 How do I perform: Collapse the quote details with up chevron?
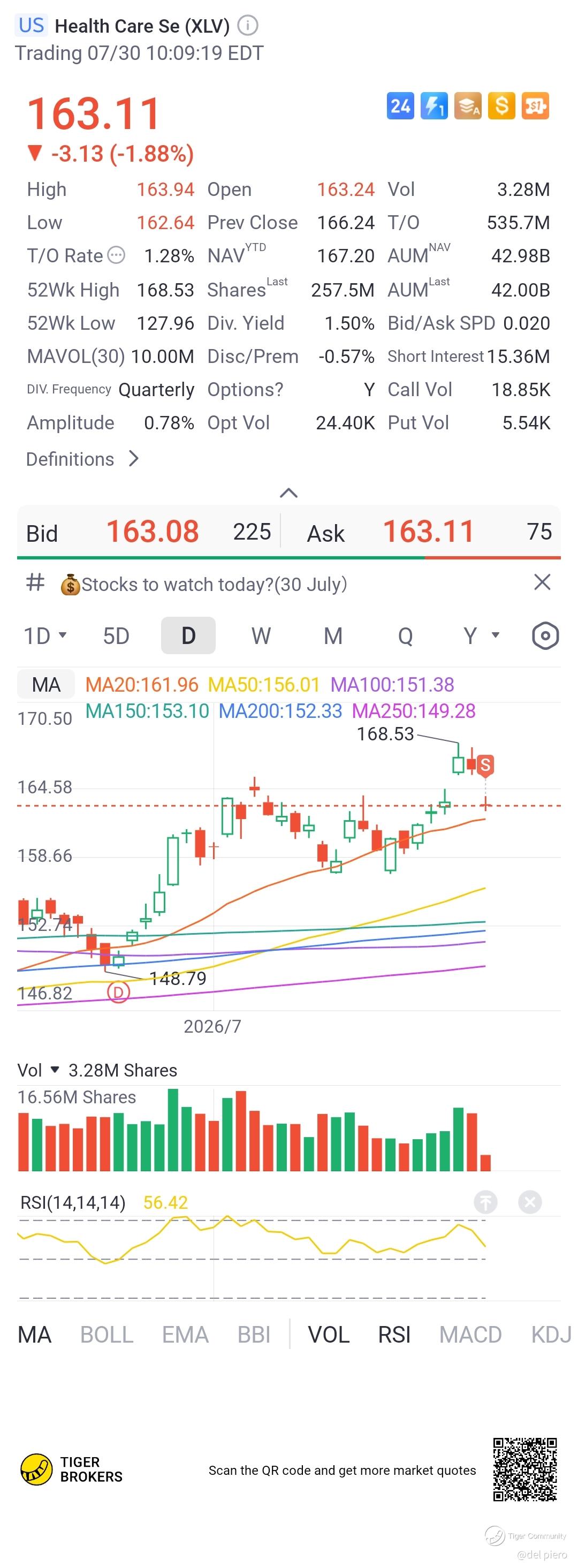[x=288, y=493]
